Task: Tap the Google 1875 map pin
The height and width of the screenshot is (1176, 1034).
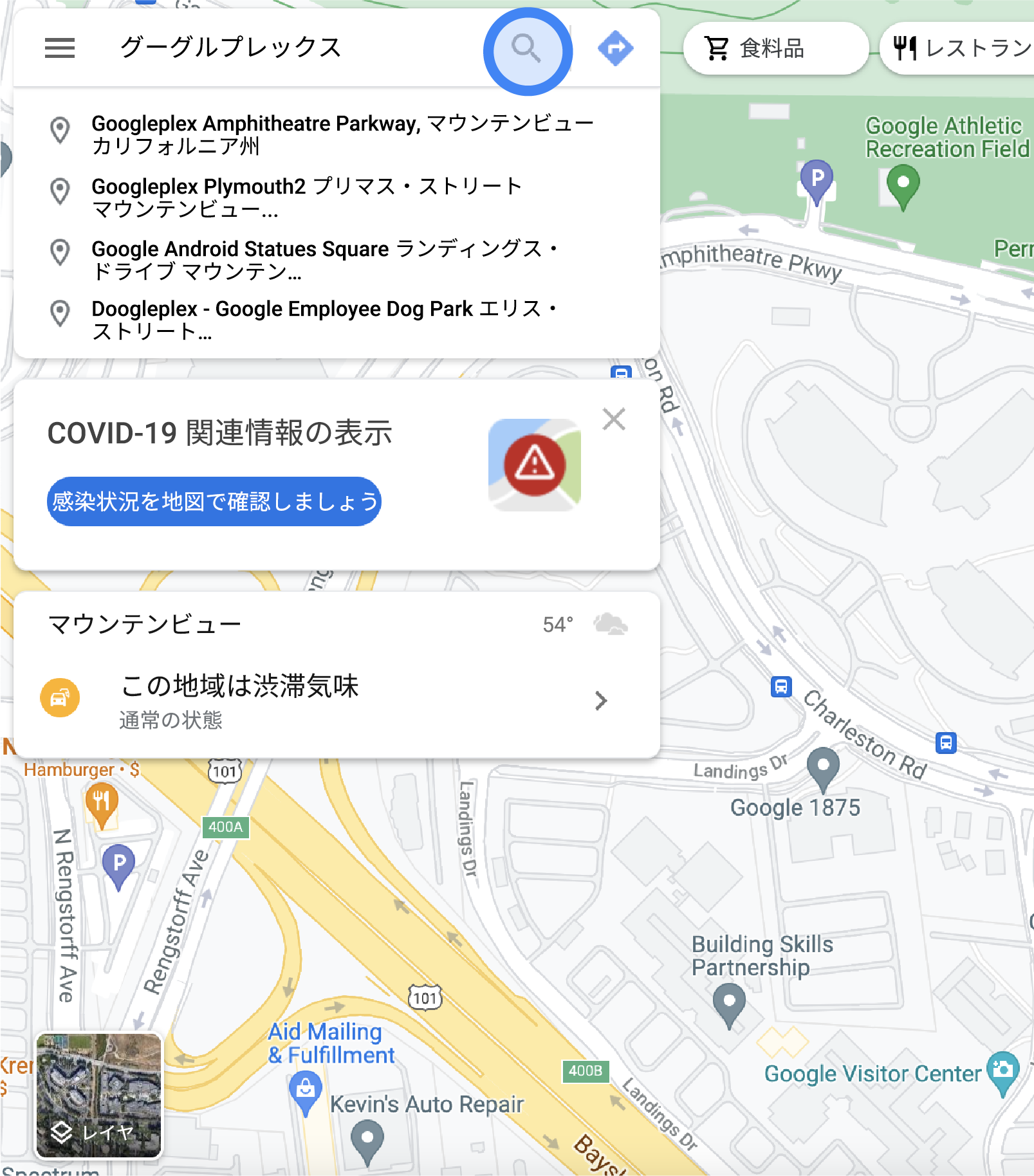Action: (823, 768)
